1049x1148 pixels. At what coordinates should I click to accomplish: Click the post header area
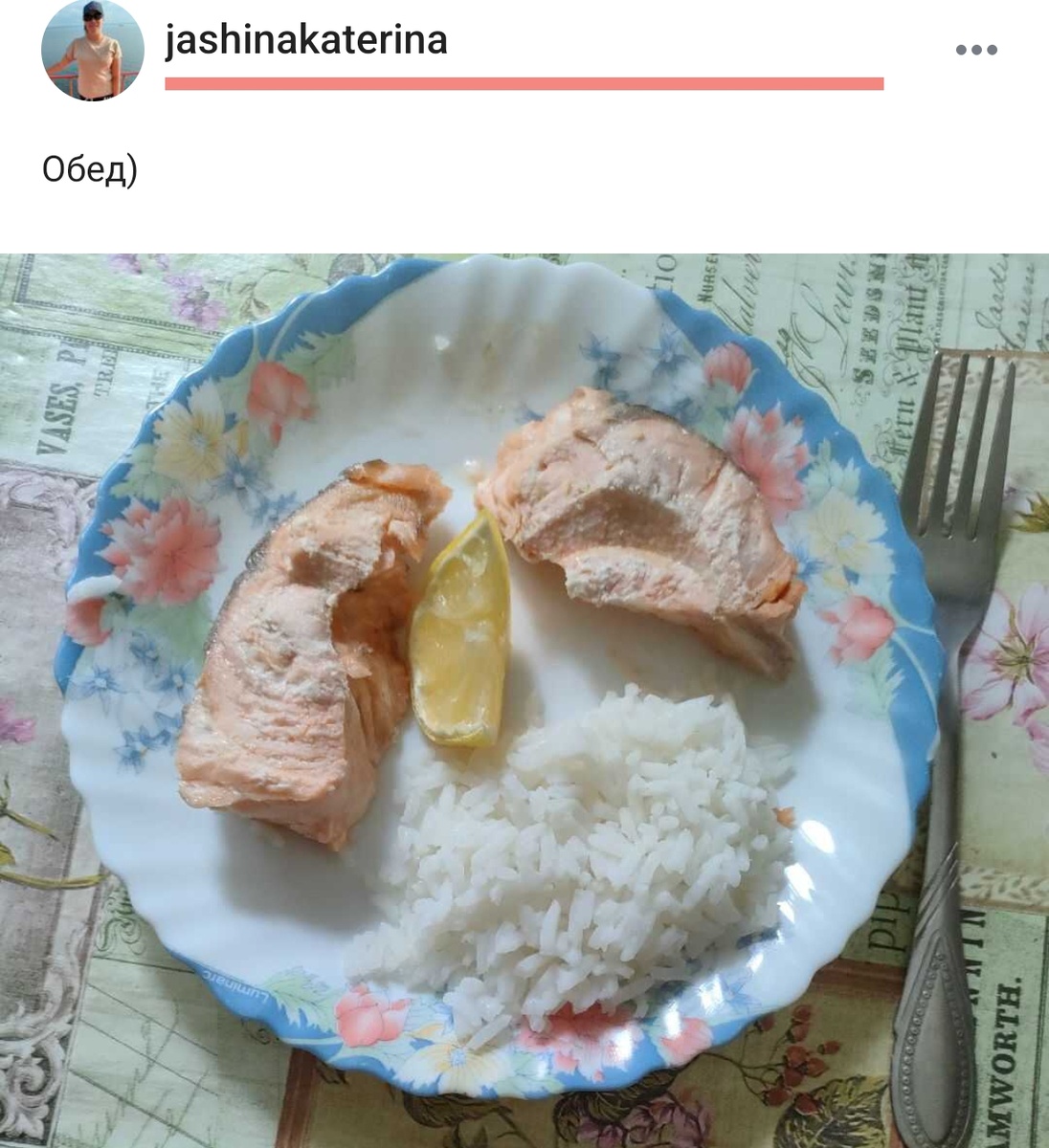383,48
